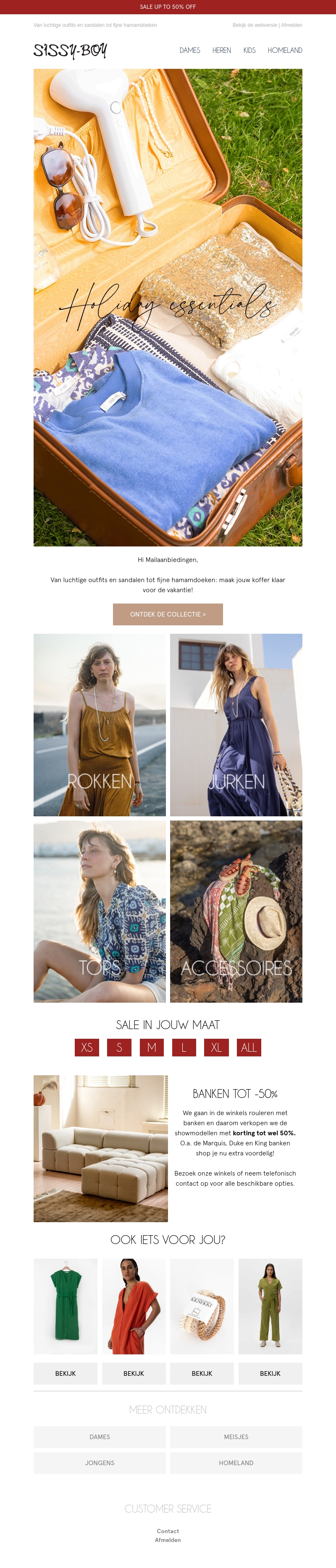This screenshot has width=336, height=1568.
Task: Select sale size M
Action: 152,1048
